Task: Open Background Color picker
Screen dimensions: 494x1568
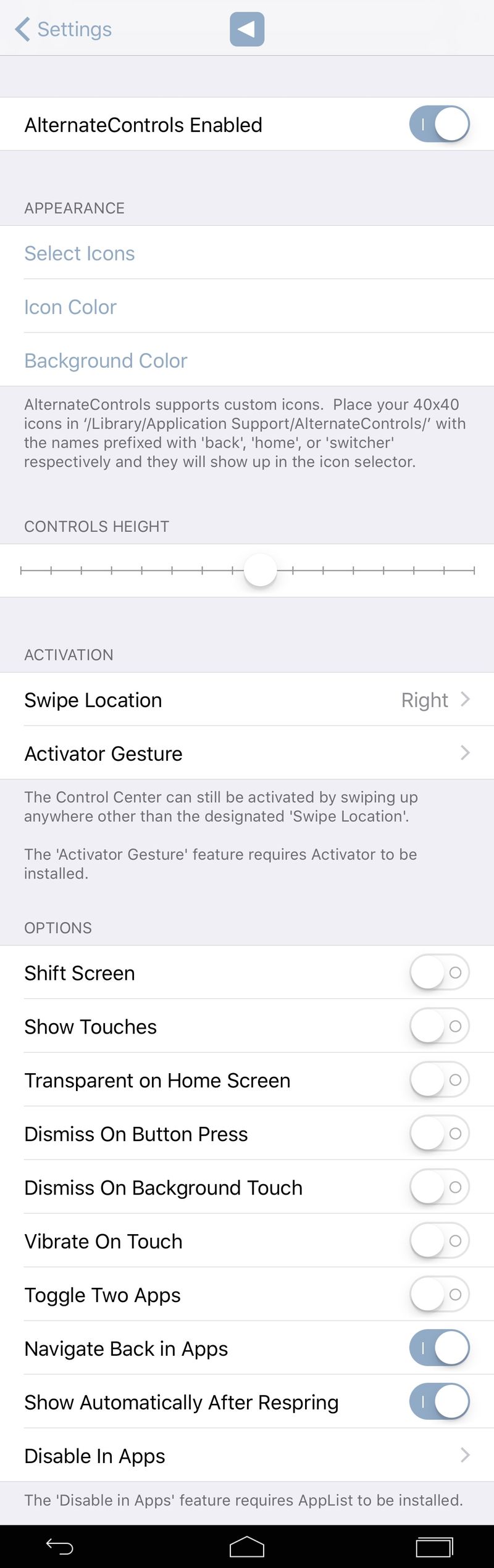Action: [x=106, y=360]
